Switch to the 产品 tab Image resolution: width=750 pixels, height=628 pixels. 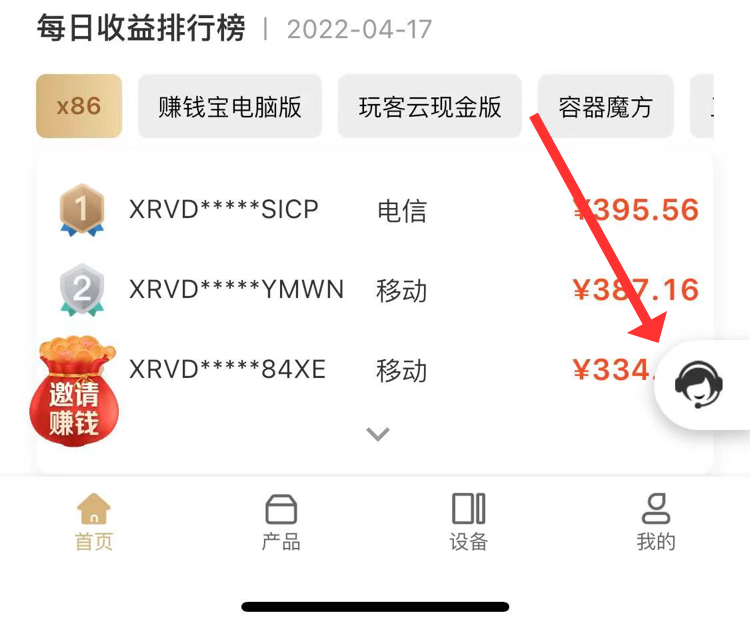click(x=281, y=522)
